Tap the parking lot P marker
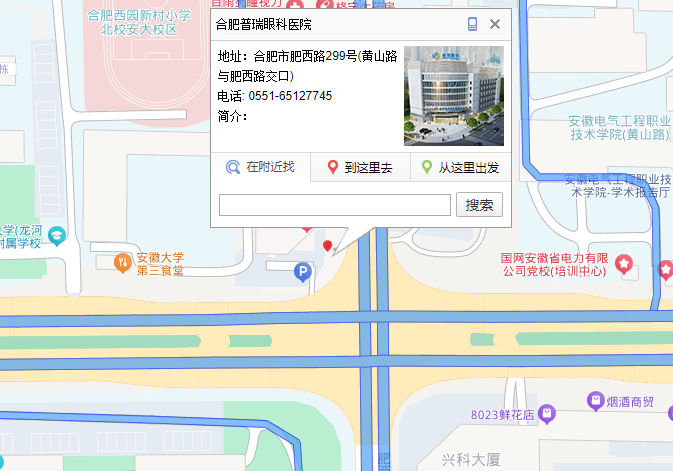 (303, 270)
